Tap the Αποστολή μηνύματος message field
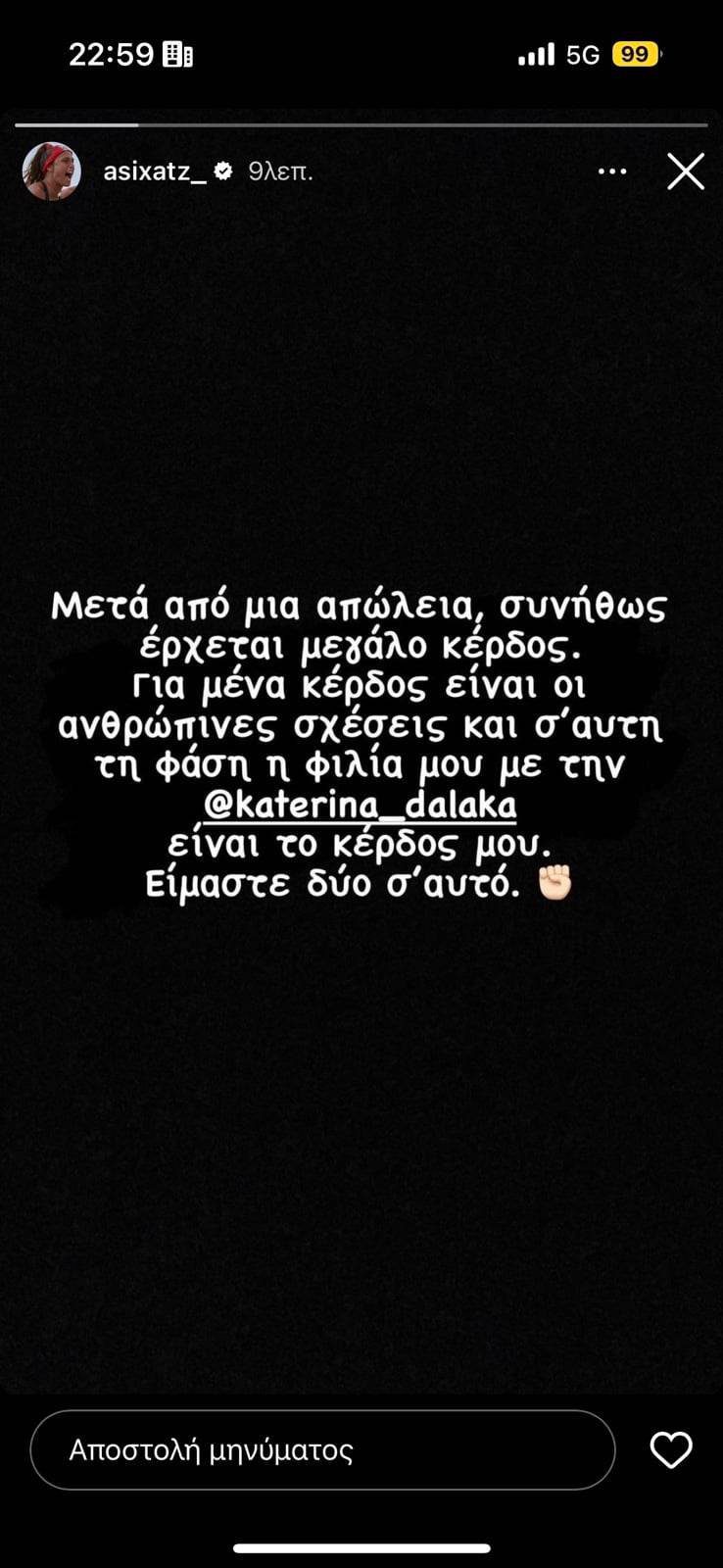The width and height of the screenshot is (723, 1568). point(322,1449)
